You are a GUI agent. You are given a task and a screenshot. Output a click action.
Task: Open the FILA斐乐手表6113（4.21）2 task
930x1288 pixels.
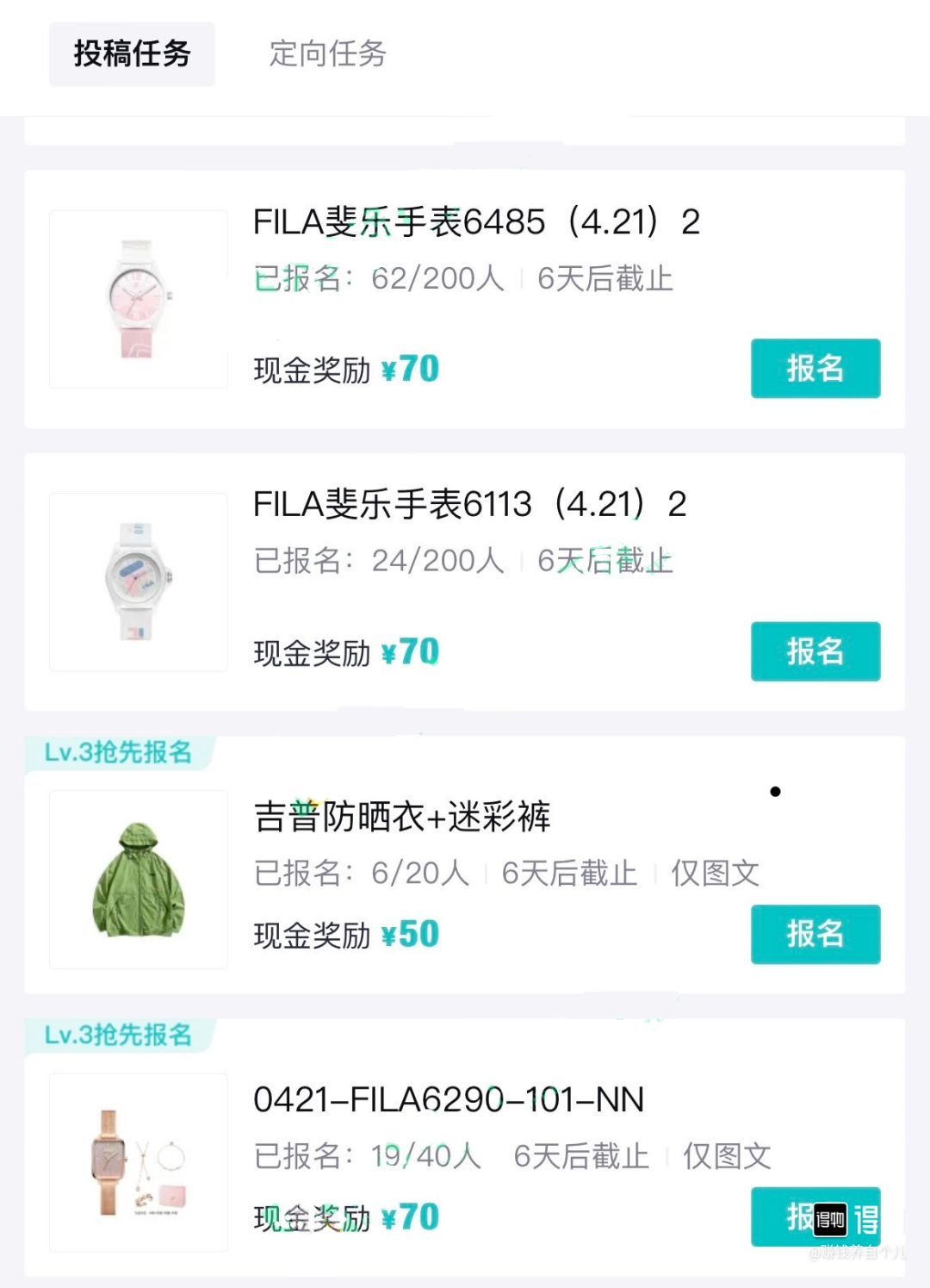(468, 507)
